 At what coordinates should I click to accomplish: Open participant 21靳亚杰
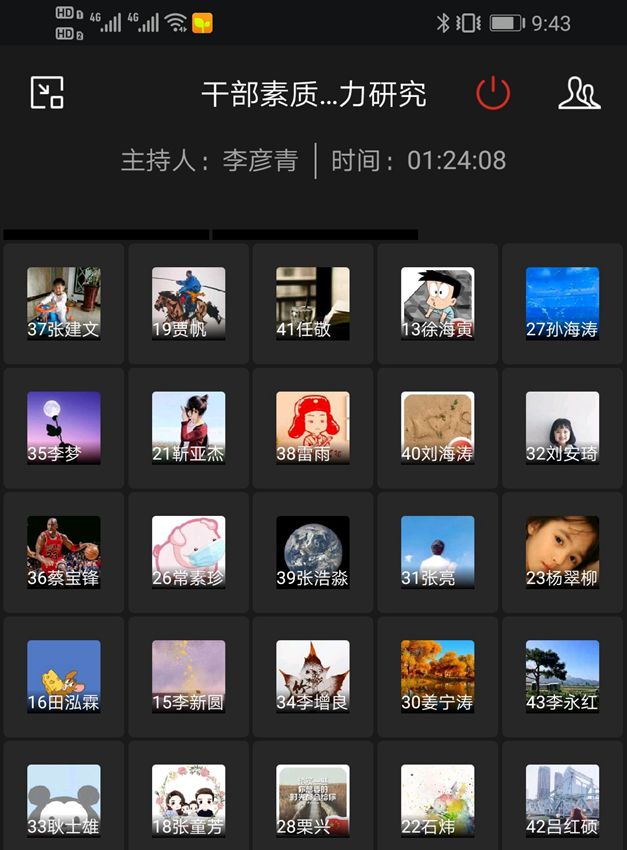tap(188, 428)
